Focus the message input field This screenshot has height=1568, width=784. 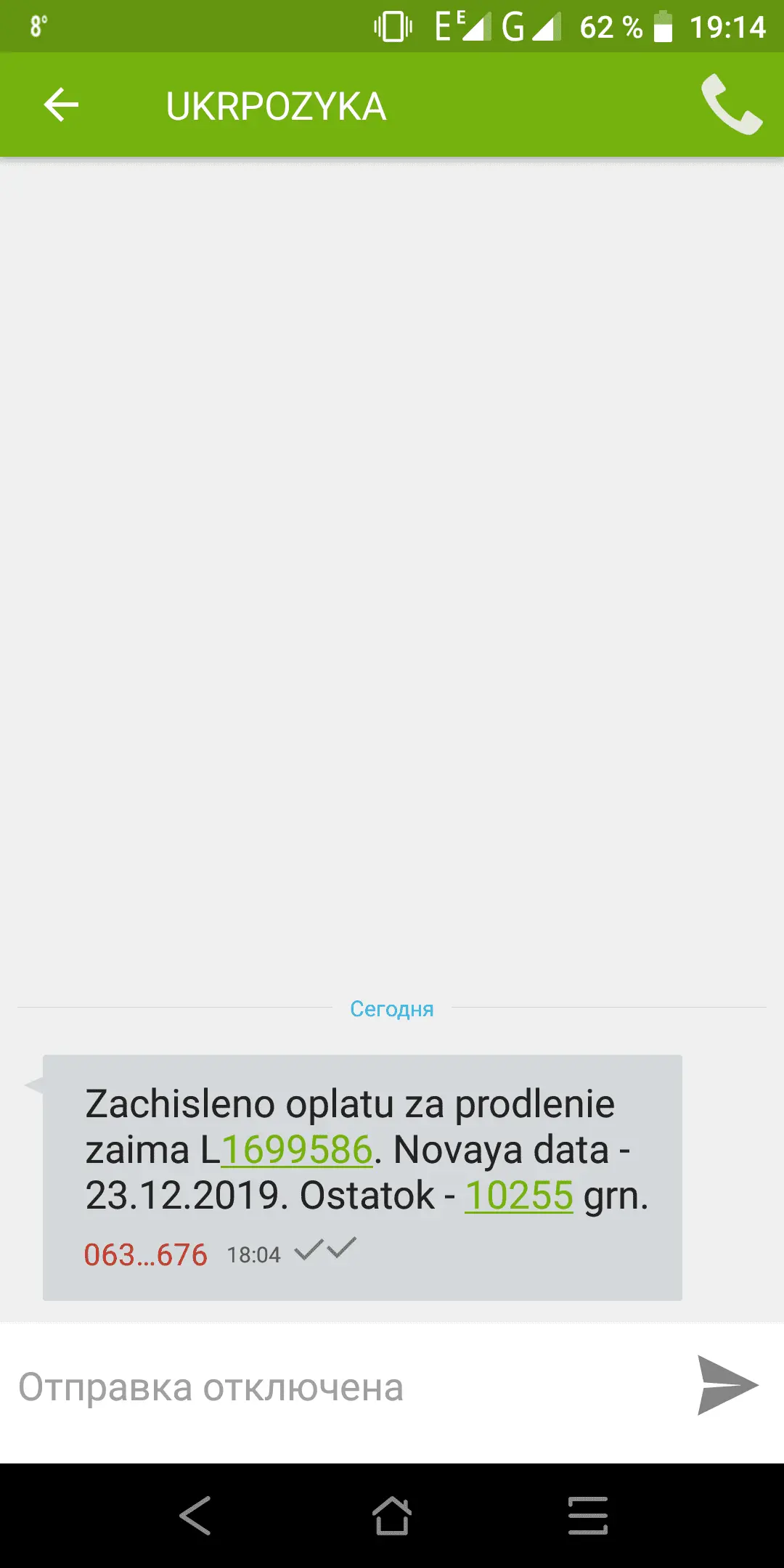(341, 1387)
